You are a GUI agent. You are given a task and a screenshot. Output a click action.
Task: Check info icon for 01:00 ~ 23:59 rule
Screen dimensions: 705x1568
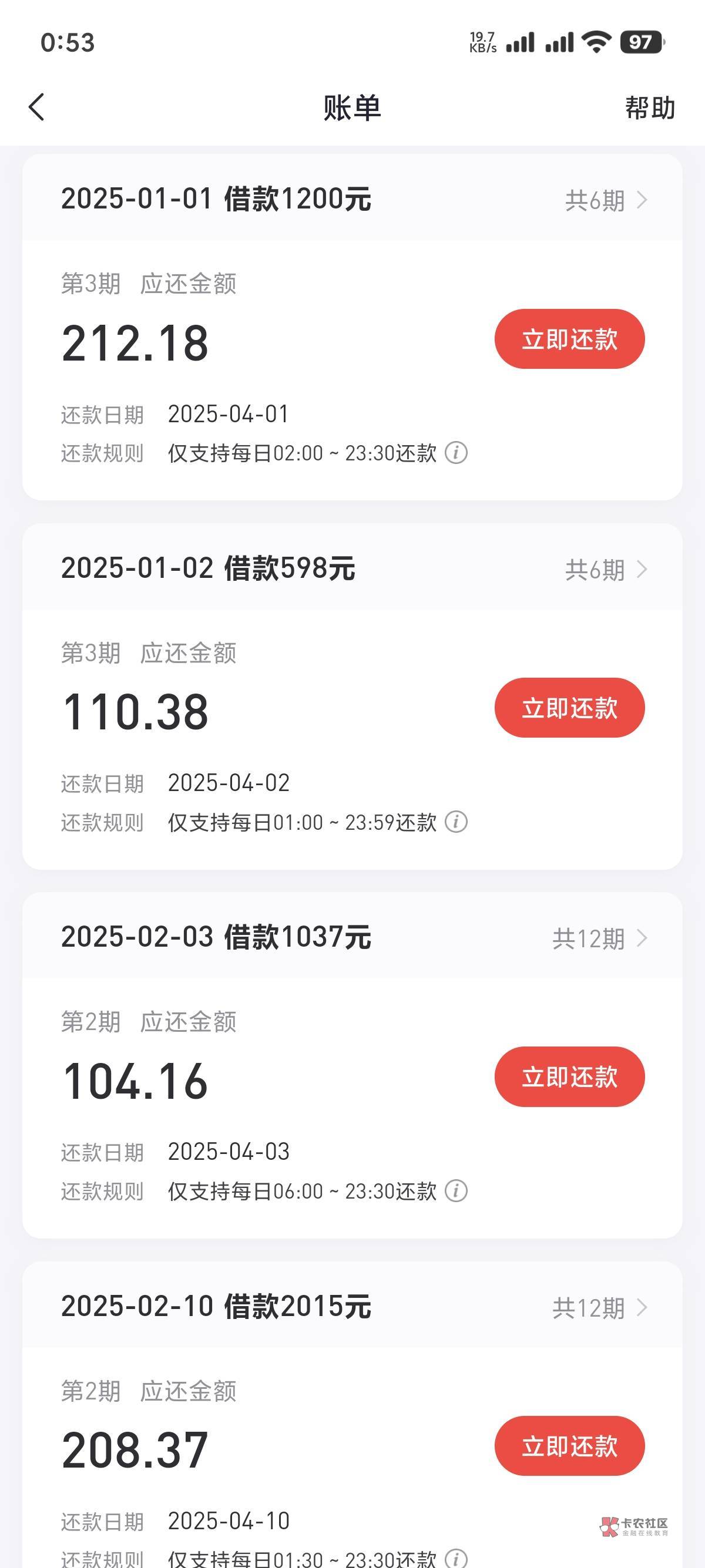(x=456, y=822)
